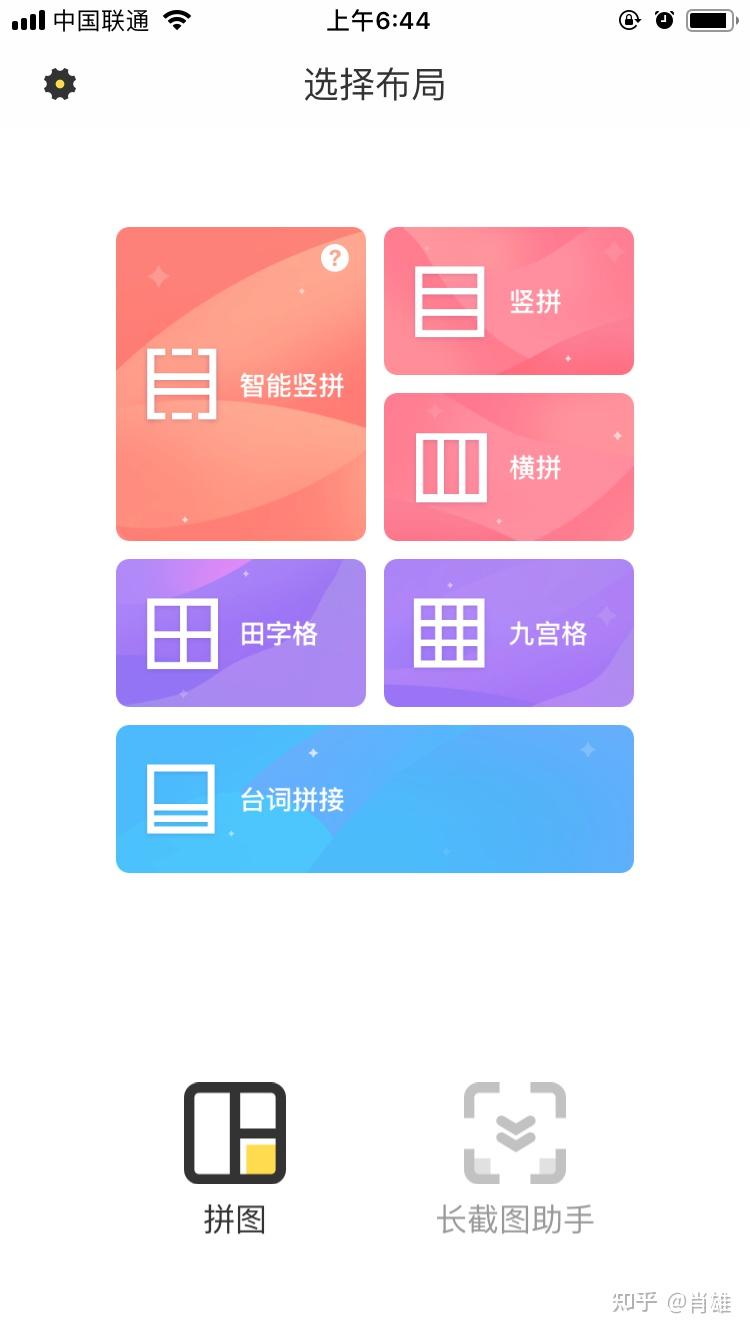
Task: Open the 田字格 four-grid collage layout
Action: pyautogui.click(x=240, y=632)
